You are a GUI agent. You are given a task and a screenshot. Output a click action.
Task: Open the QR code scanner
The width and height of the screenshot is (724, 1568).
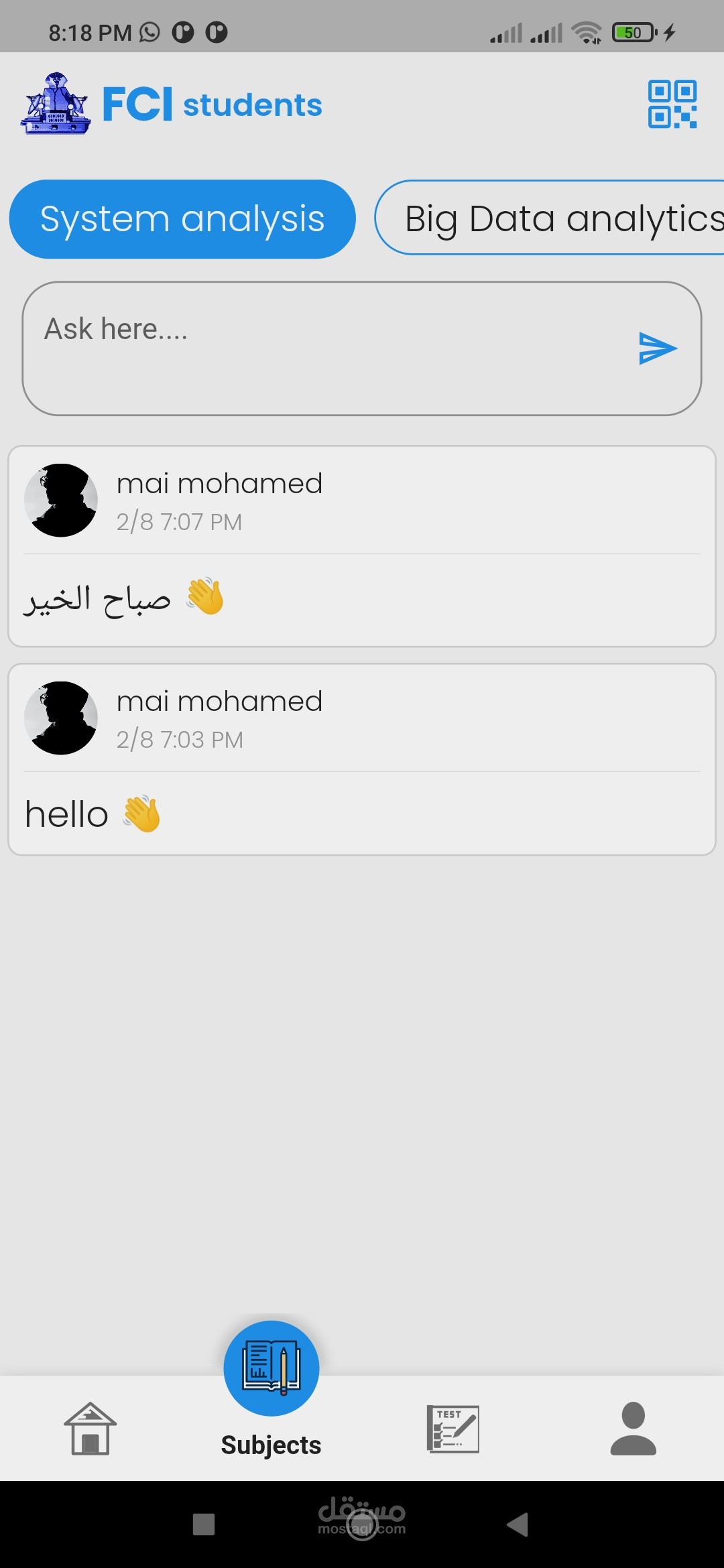point(672,105)
